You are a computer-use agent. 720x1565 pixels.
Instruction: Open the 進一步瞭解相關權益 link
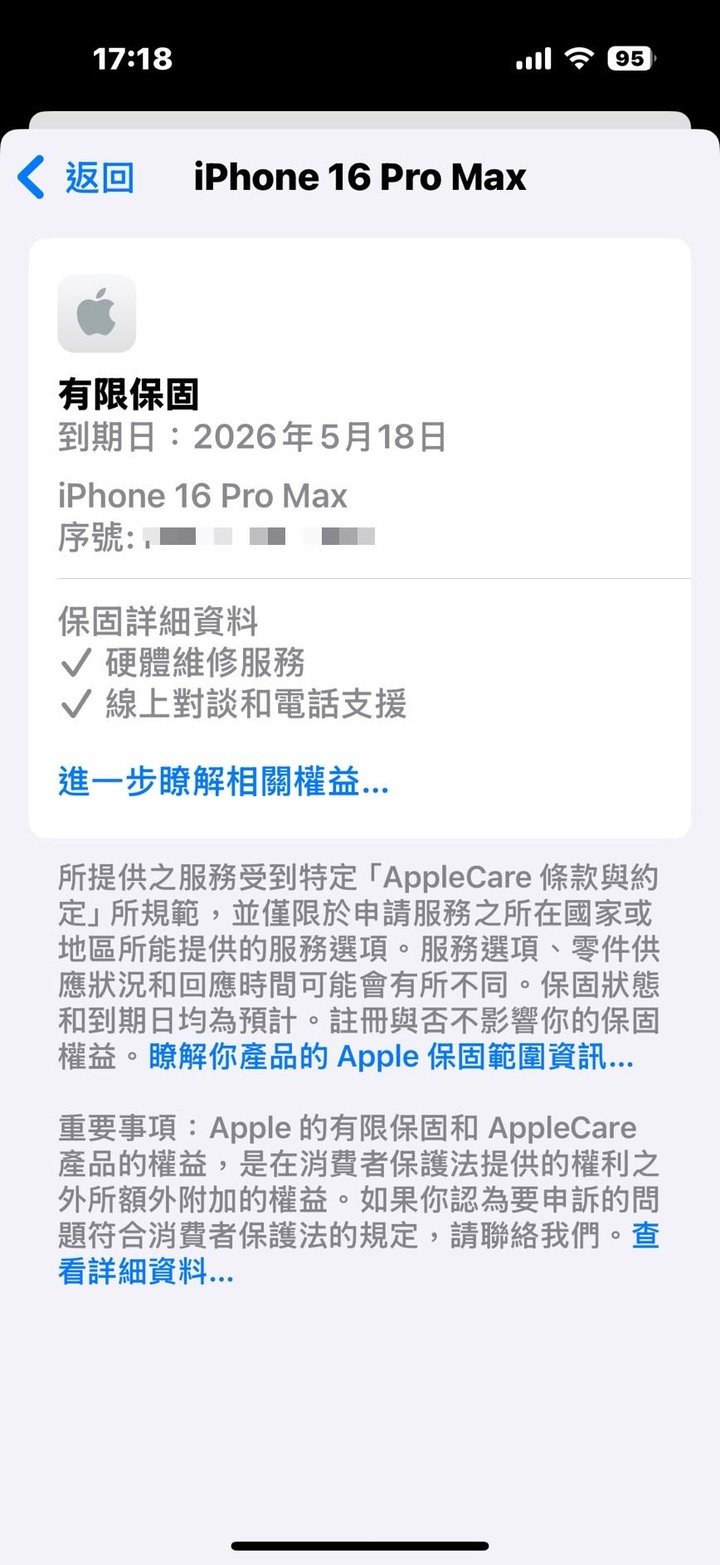pos(223,782)
